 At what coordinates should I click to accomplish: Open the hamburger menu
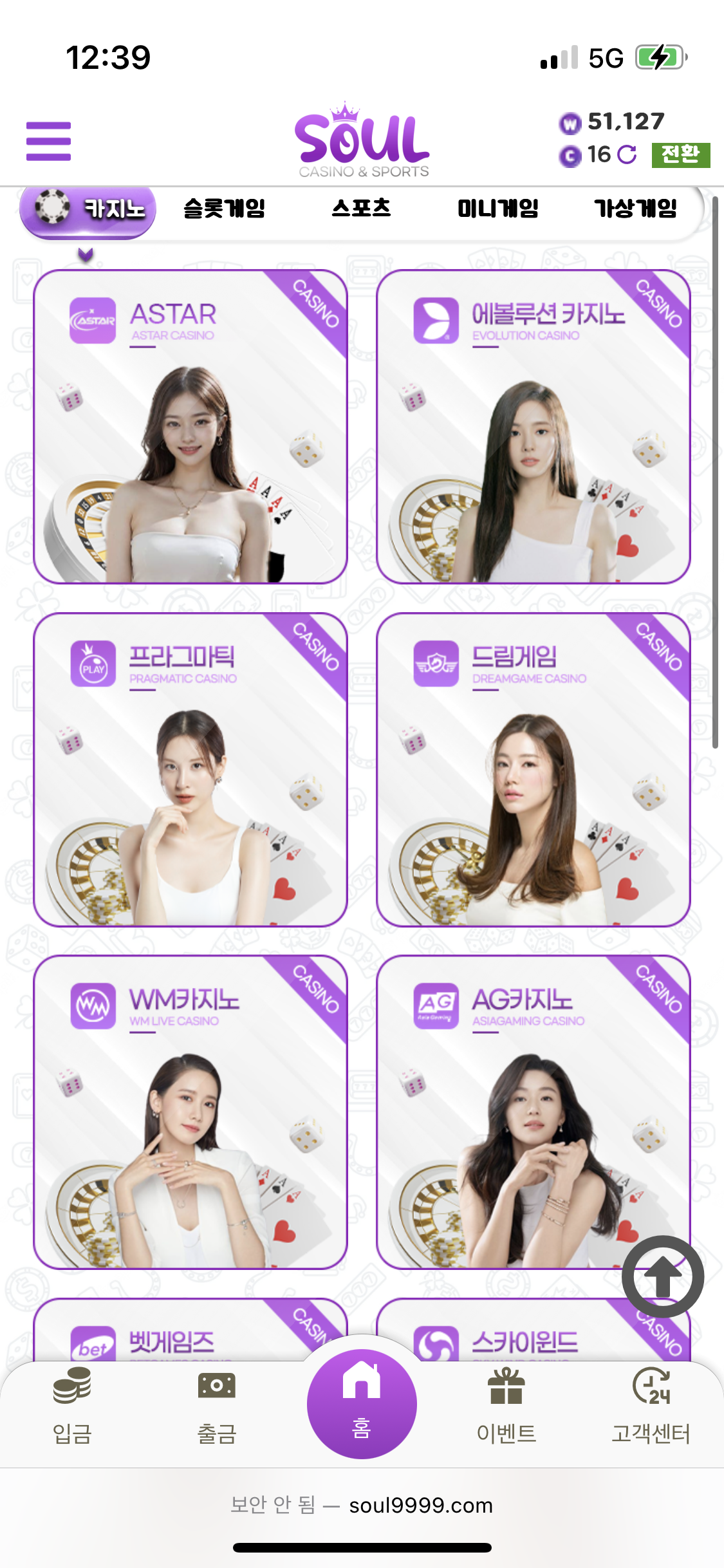[48, 141]
